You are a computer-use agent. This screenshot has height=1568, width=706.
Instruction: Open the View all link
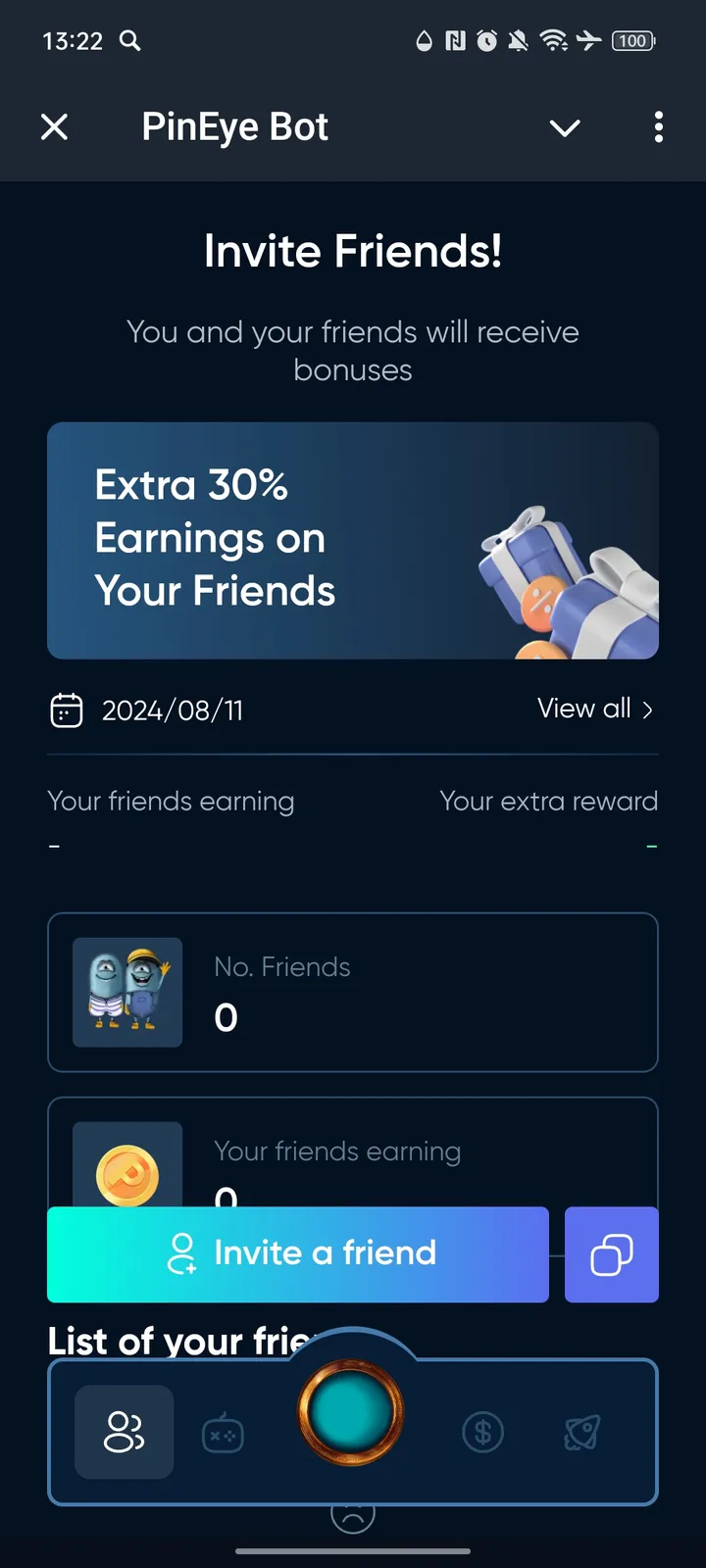[583, 709]
